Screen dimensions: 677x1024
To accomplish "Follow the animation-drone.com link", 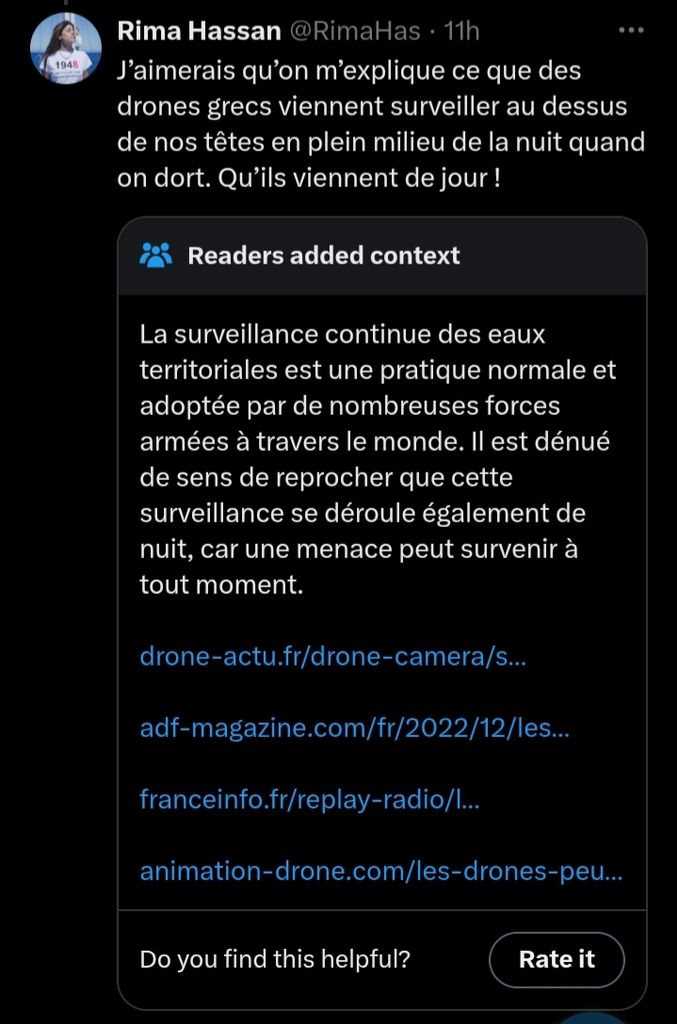I will (381, 871).
